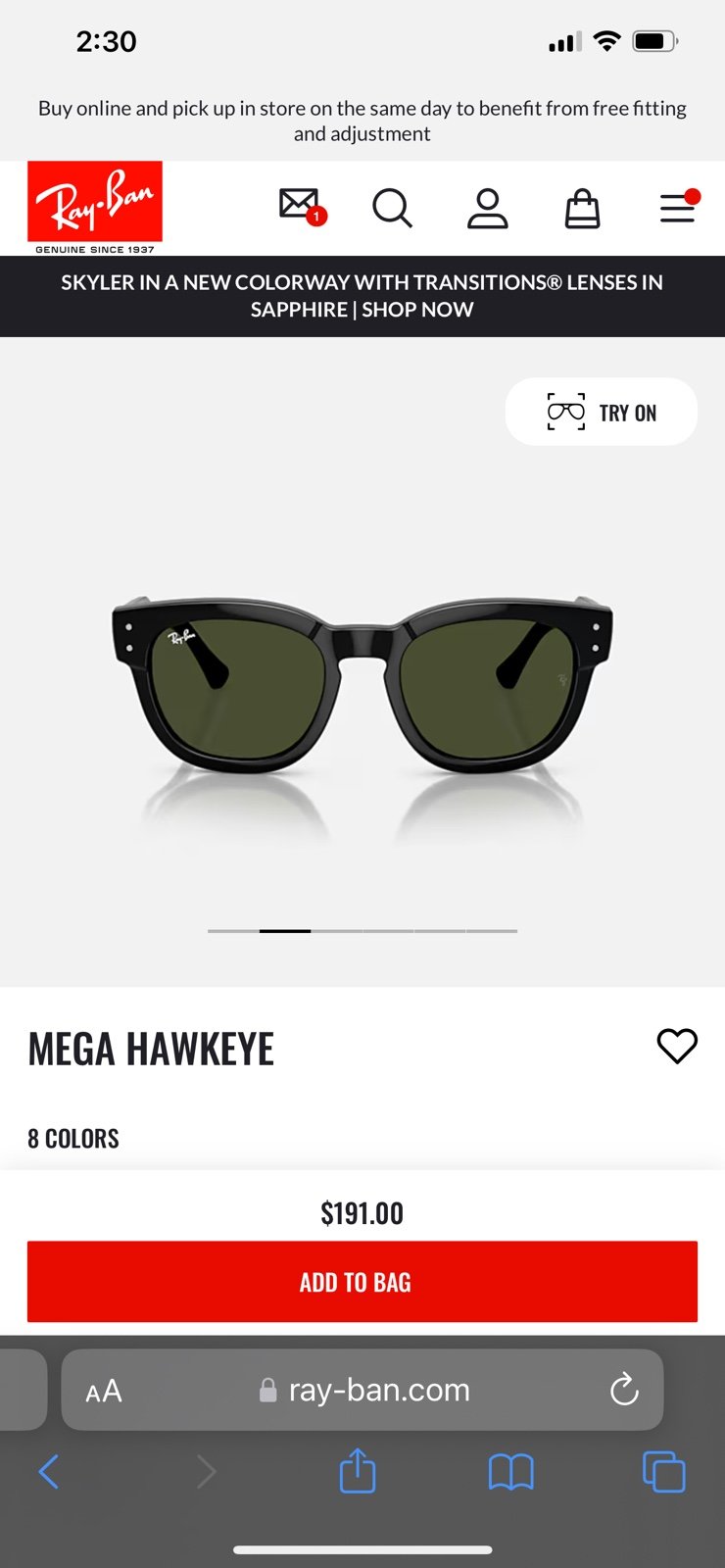Launch the Try On feature

pos(601,412)
